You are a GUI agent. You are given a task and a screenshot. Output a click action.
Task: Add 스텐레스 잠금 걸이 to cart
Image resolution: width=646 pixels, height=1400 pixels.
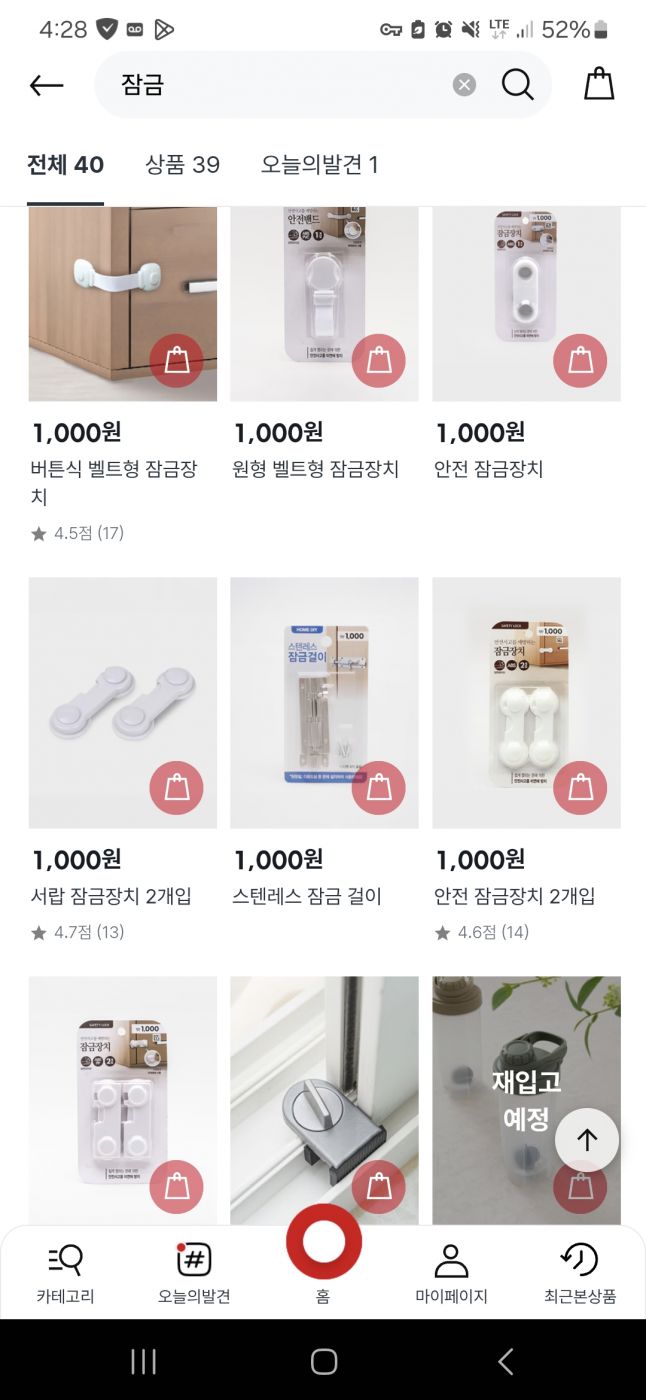pyautogui.click(x=379, y=788)
